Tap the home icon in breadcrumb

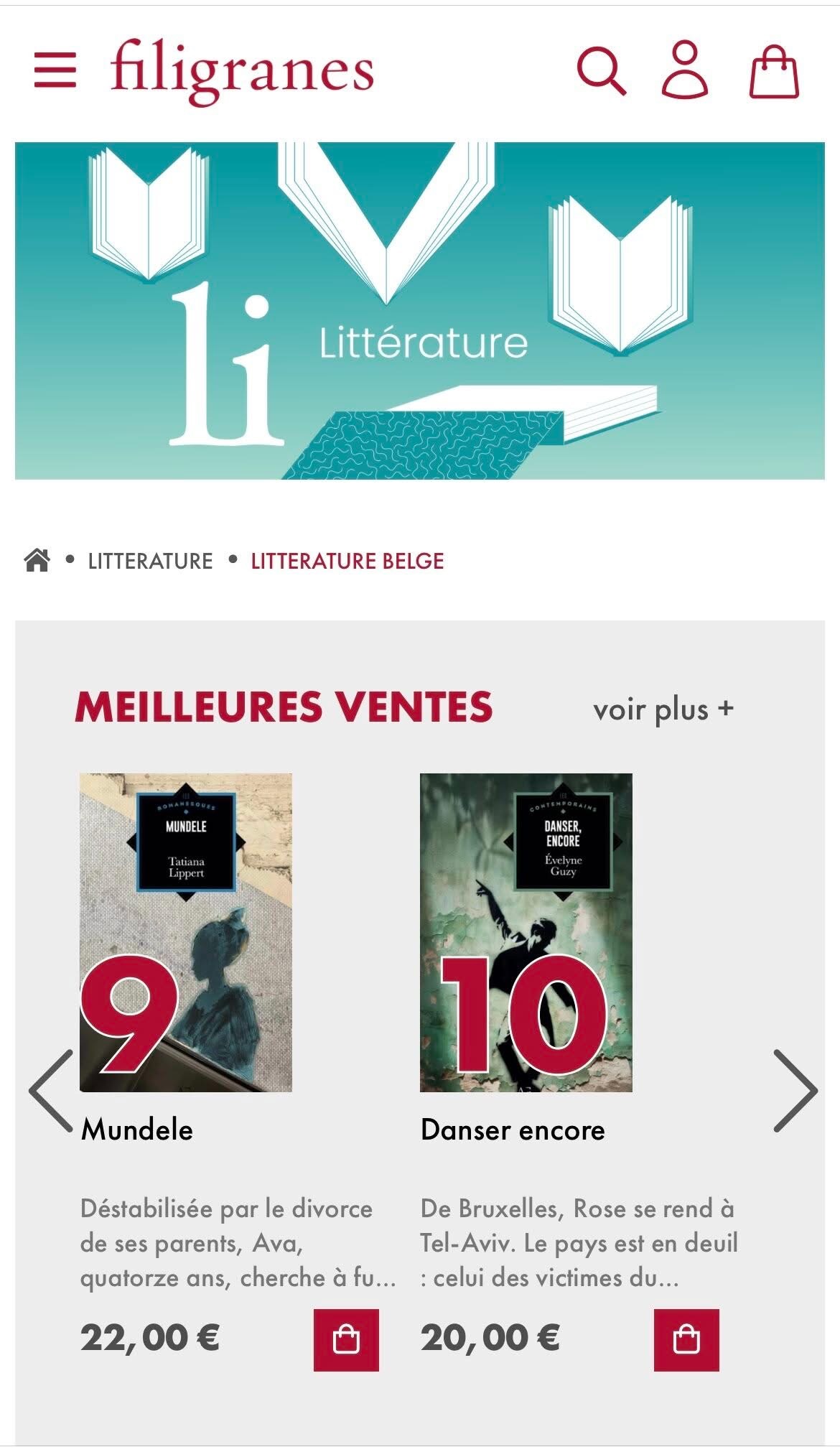tap(37, 560)
